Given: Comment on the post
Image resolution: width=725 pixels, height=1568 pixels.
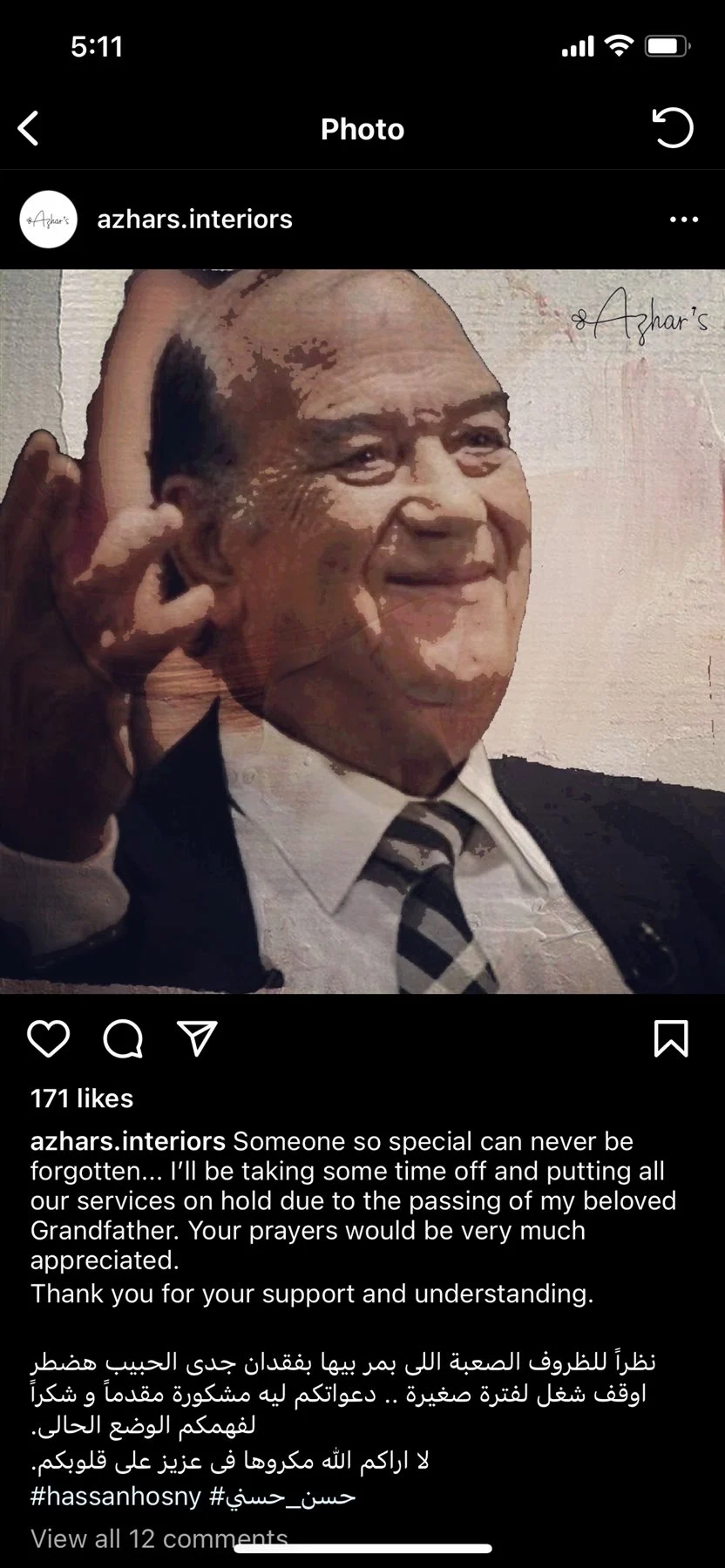Looking at the screenshot, I should point(123,1038).
